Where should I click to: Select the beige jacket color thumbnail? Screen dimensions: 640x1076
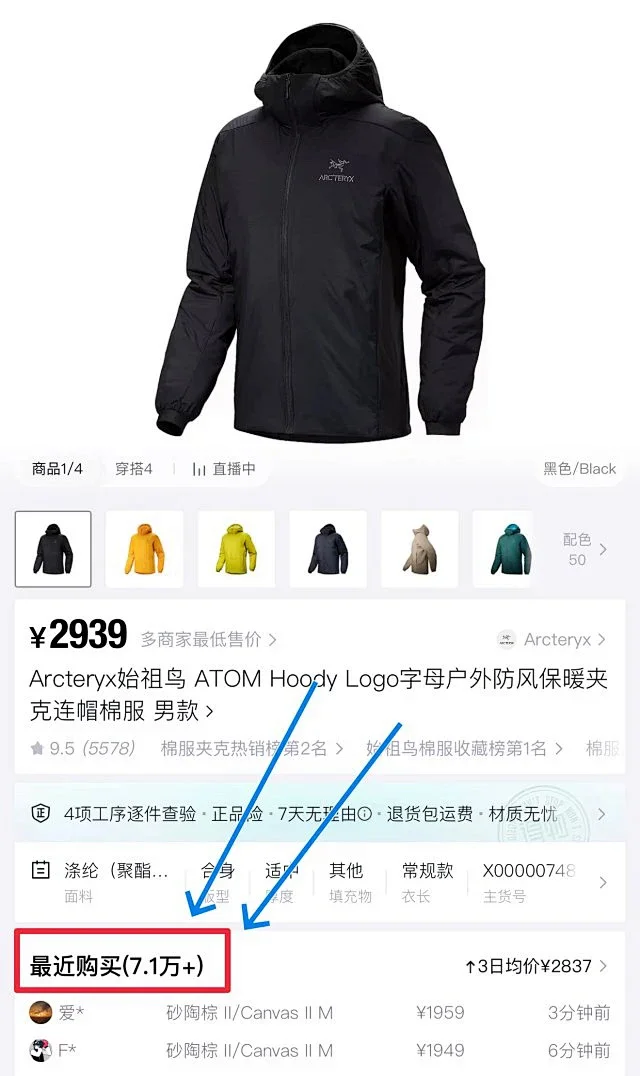[420, 549]
